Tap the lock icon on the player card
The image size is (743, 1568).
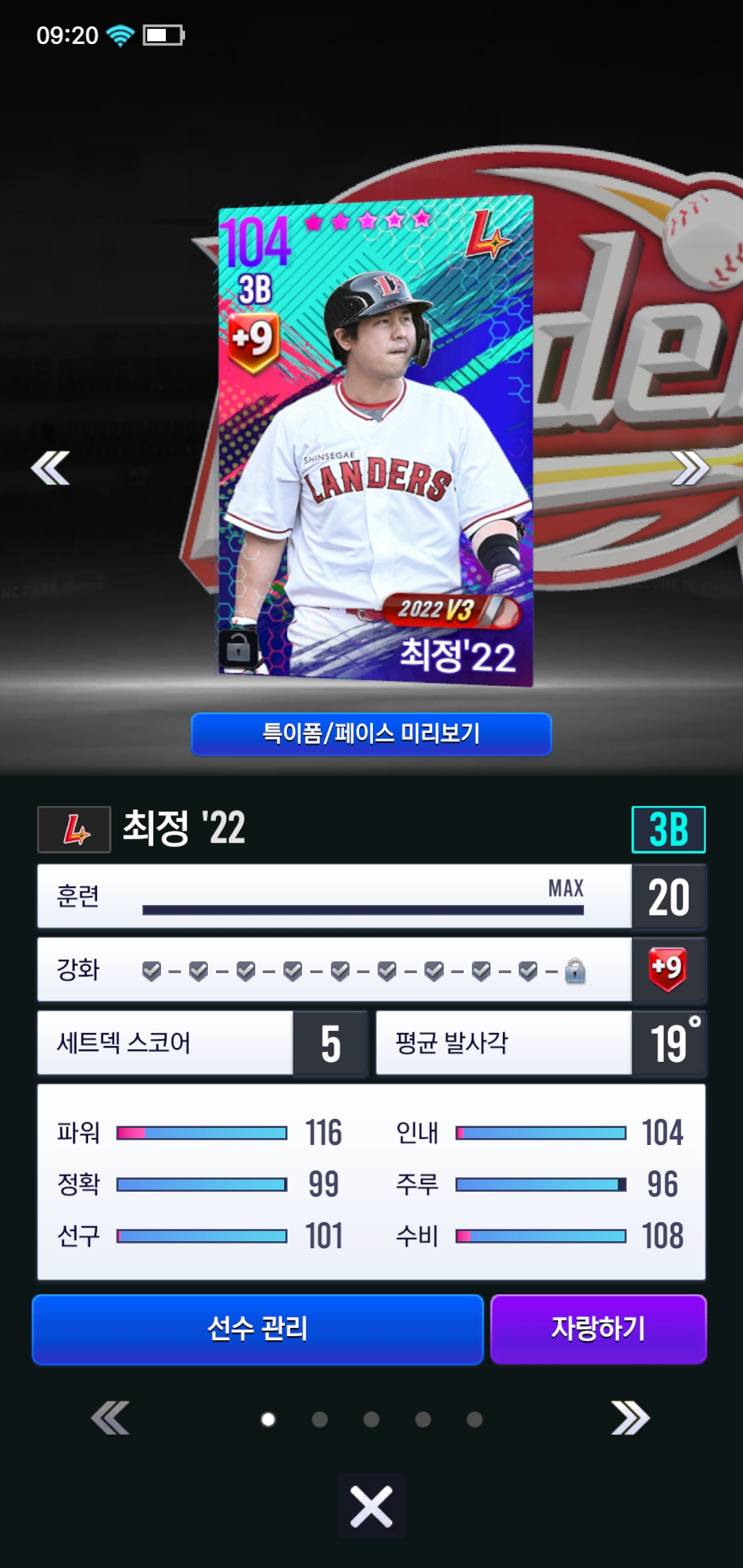[238, 647]
